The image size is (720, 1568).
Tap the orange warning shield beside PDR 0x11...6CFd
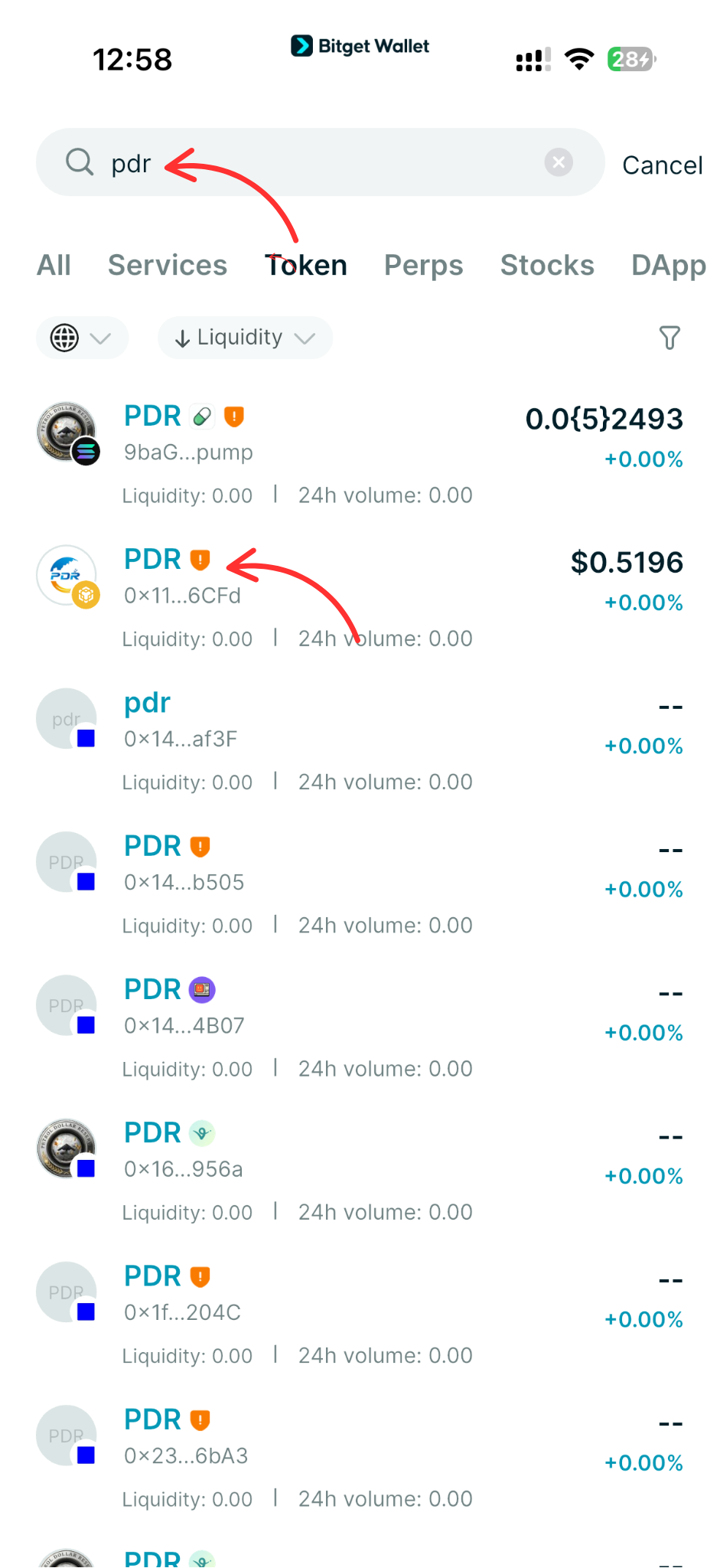click(200, 558)
